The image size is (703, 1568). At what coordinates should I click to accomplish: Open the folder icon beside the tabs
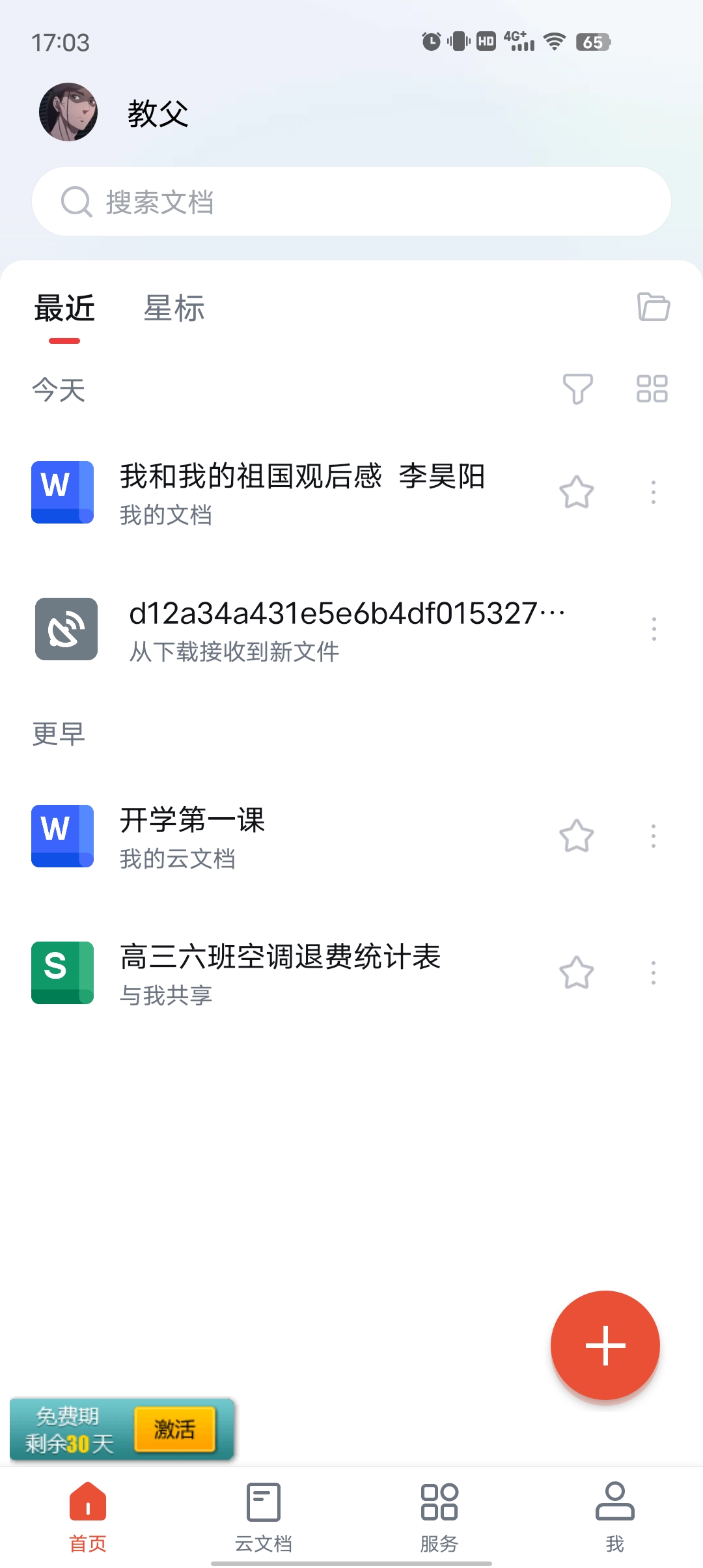pyautogui.click(x=654, y=307)
